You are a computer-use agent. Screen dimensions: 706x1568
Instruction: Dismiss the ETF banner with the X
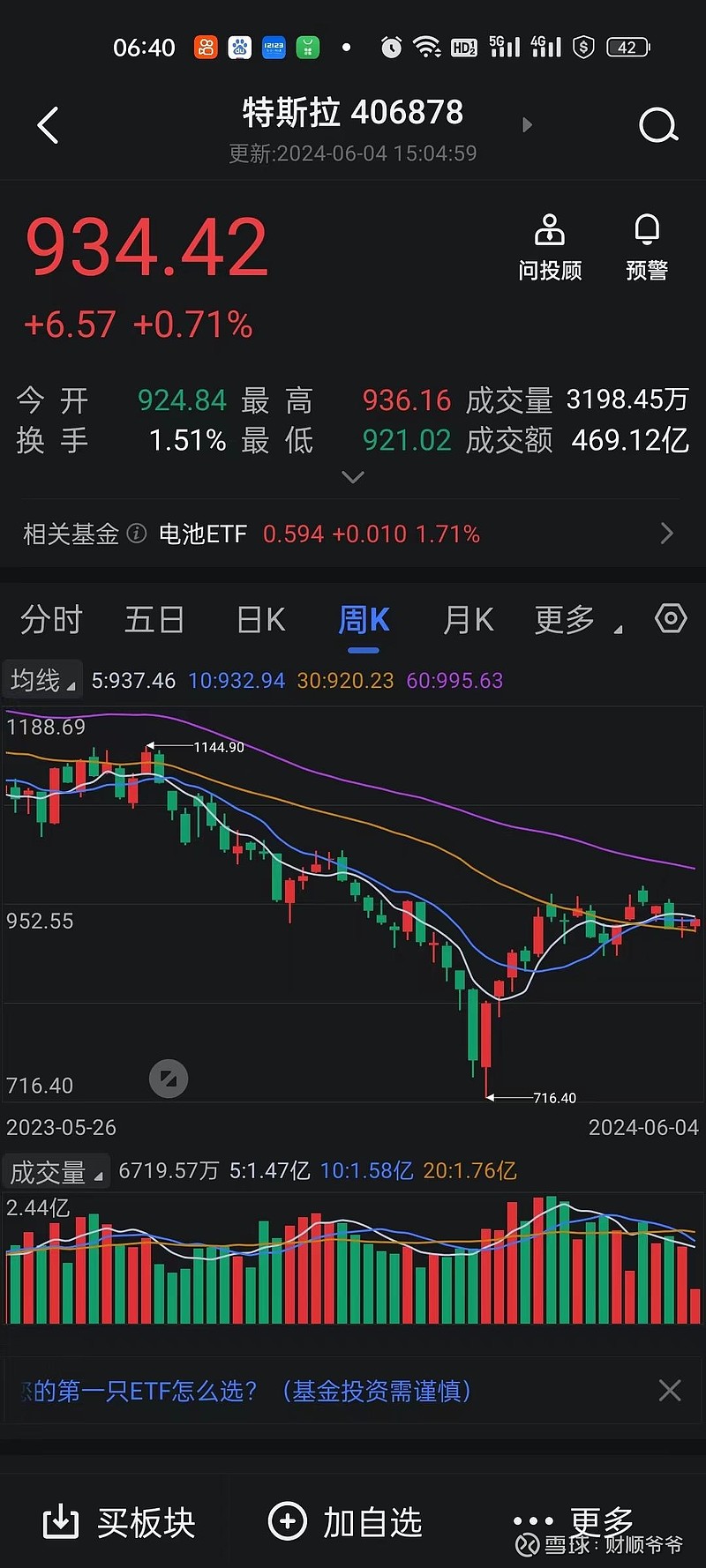point(669,1390)
